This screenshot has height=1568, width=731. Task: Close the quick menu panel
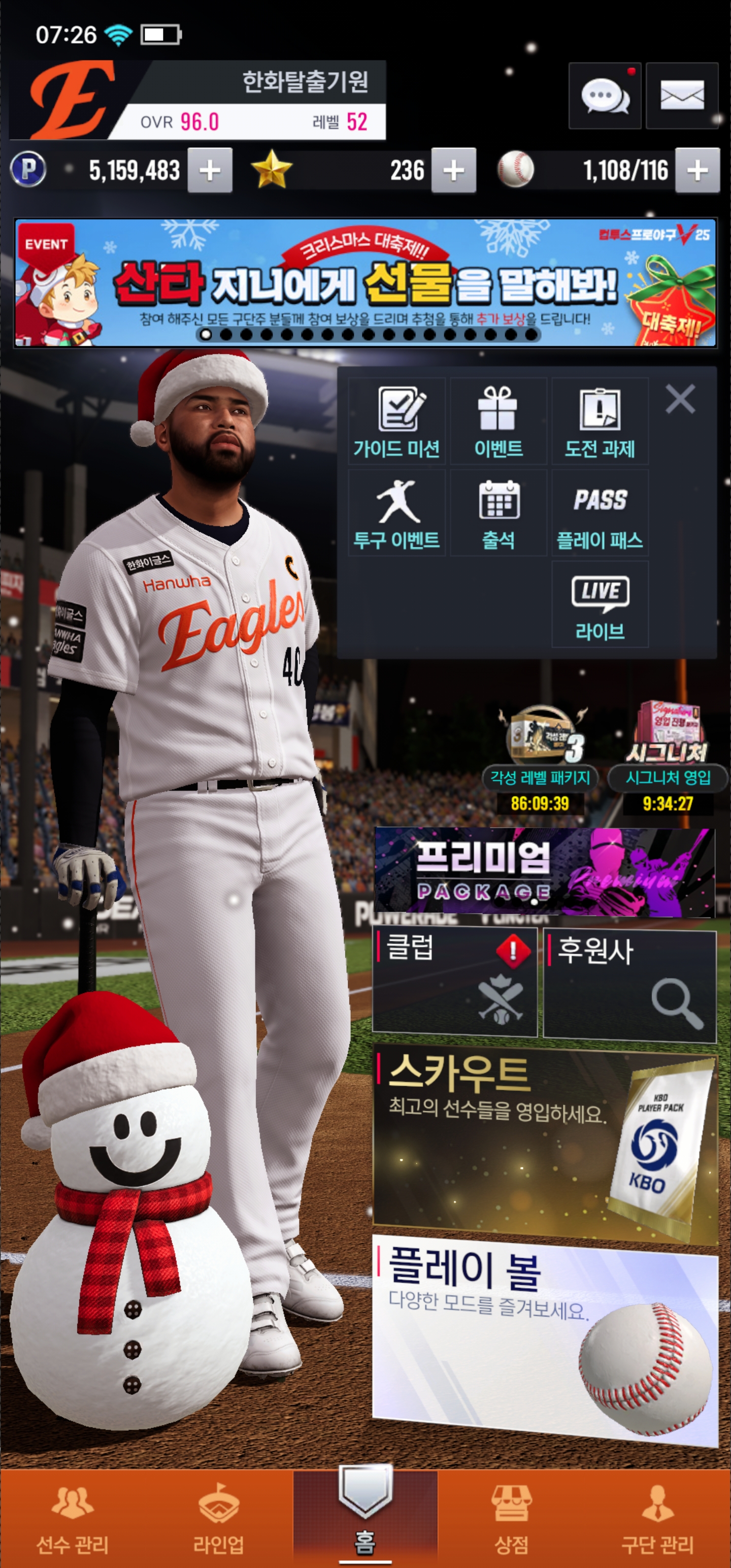(x=680, y=399)
